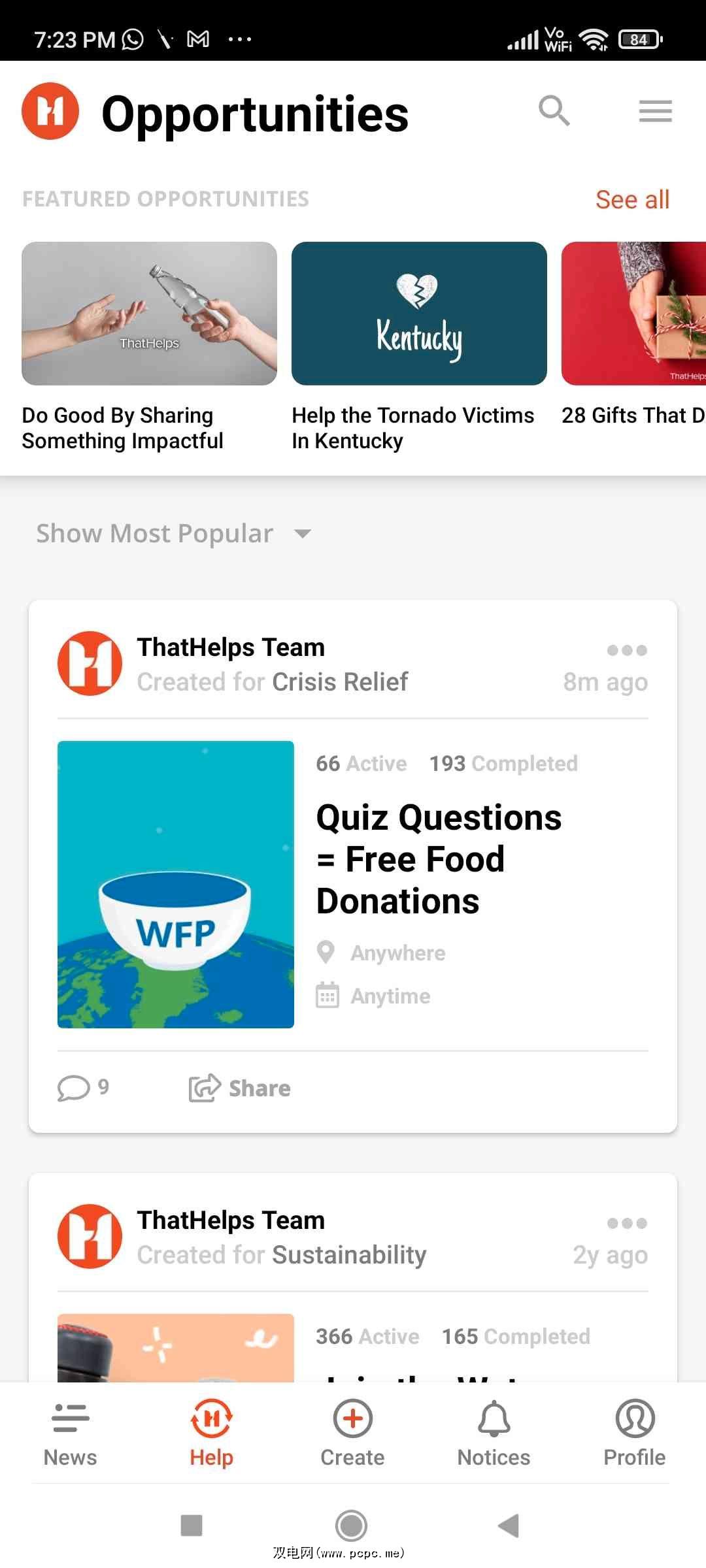Expand the Show Most Popular dropdown
Viewport: 706px width, 1568px height.
click(174, 534)
